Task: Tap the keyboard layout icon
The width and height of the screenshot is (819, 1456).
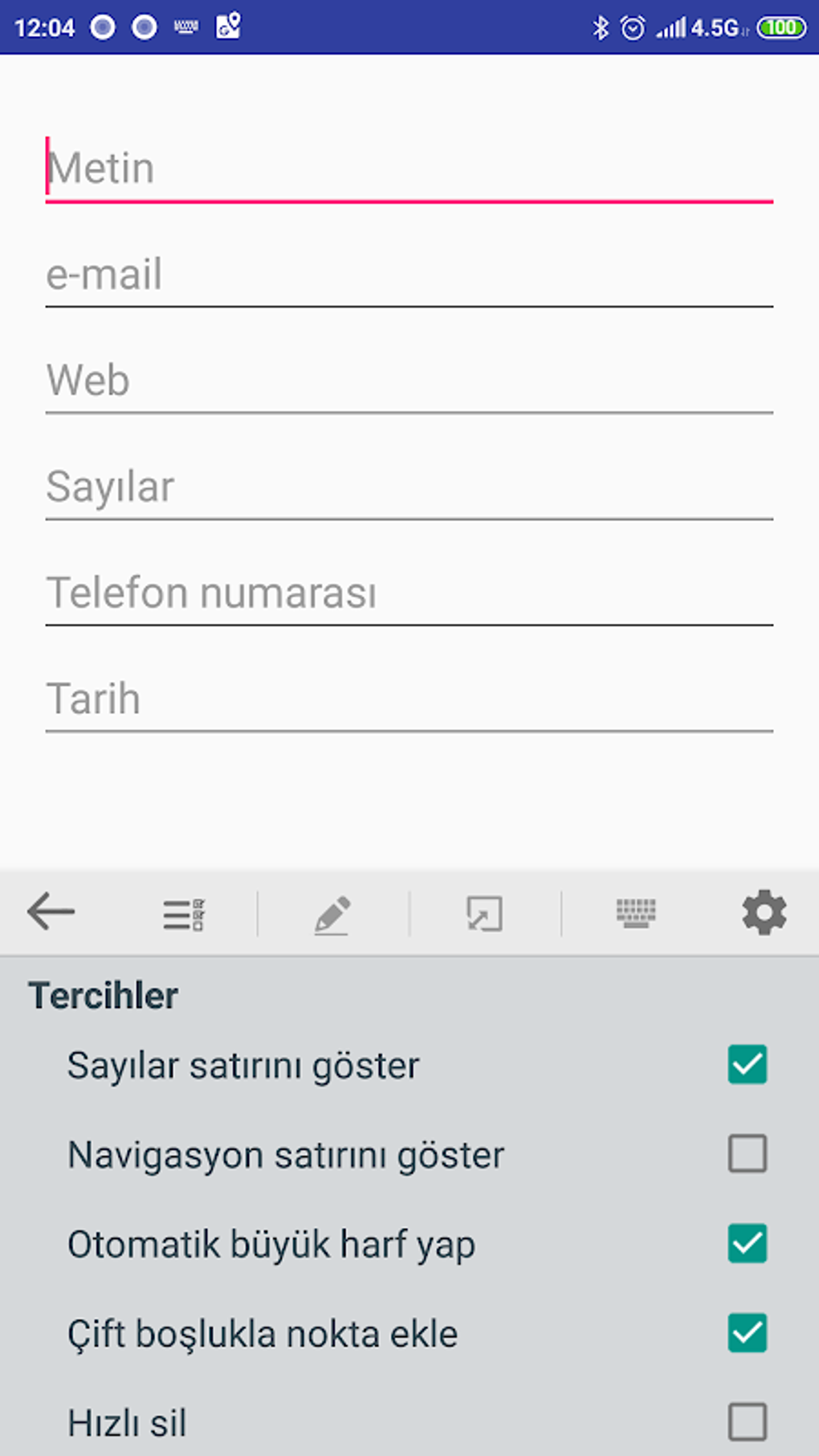Action: click(636, 913)
